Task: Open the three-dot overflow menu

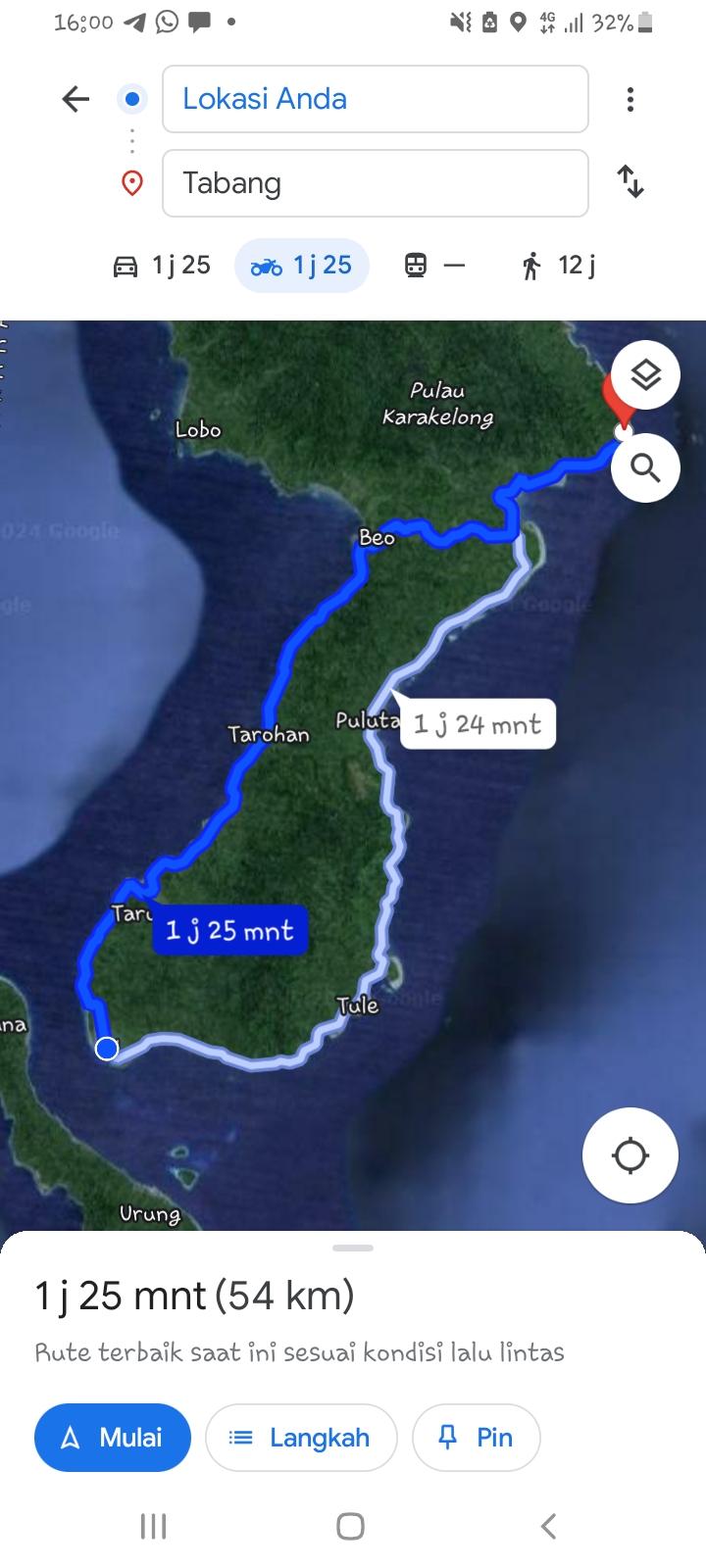Action: tap(630, 99)
